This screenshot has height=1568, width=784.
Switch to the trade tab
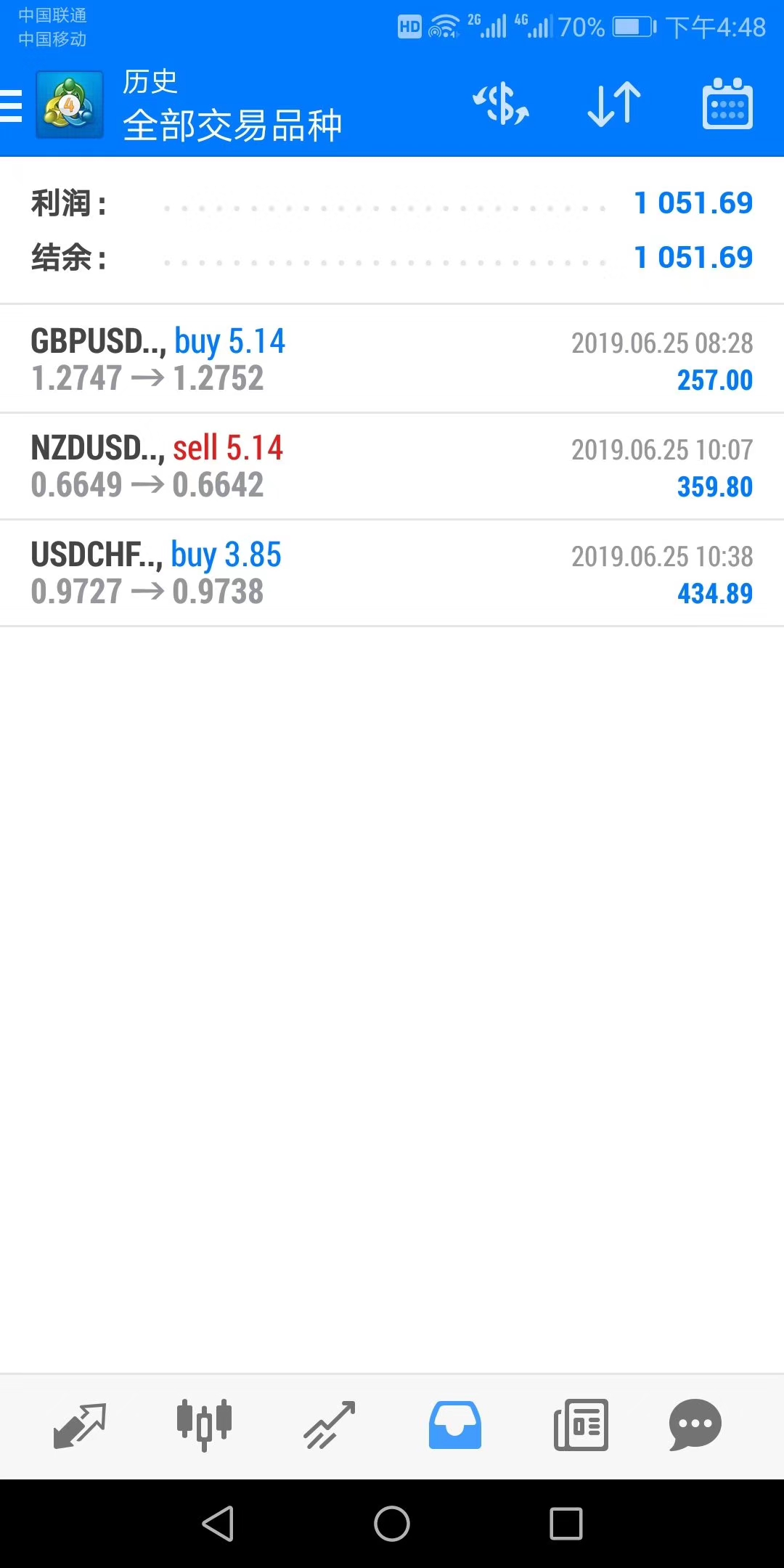coord(330,1426)
